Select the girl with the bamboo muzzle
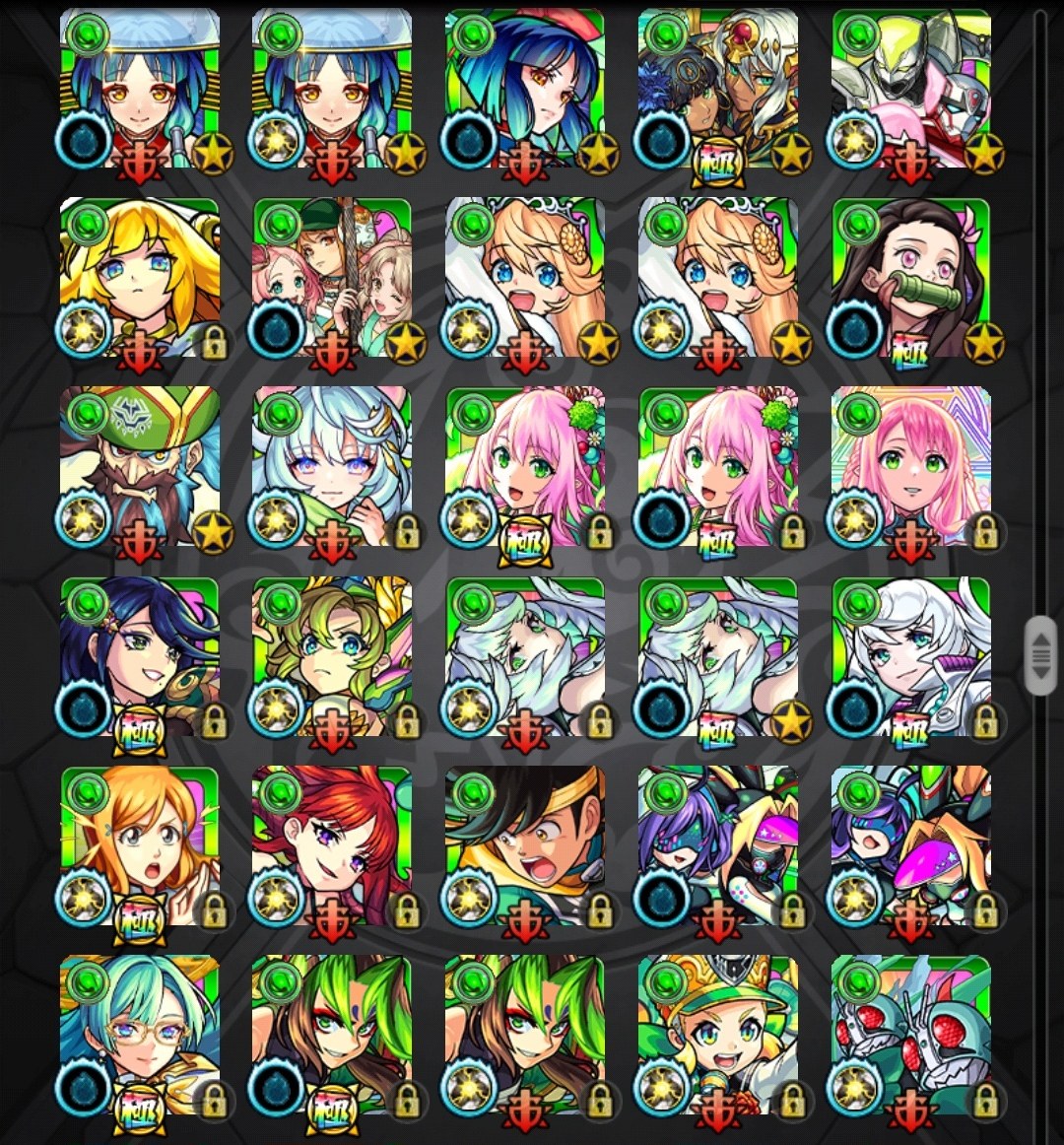The height and width of the screenshot is (1145, 1064). (x=911, y=278)
